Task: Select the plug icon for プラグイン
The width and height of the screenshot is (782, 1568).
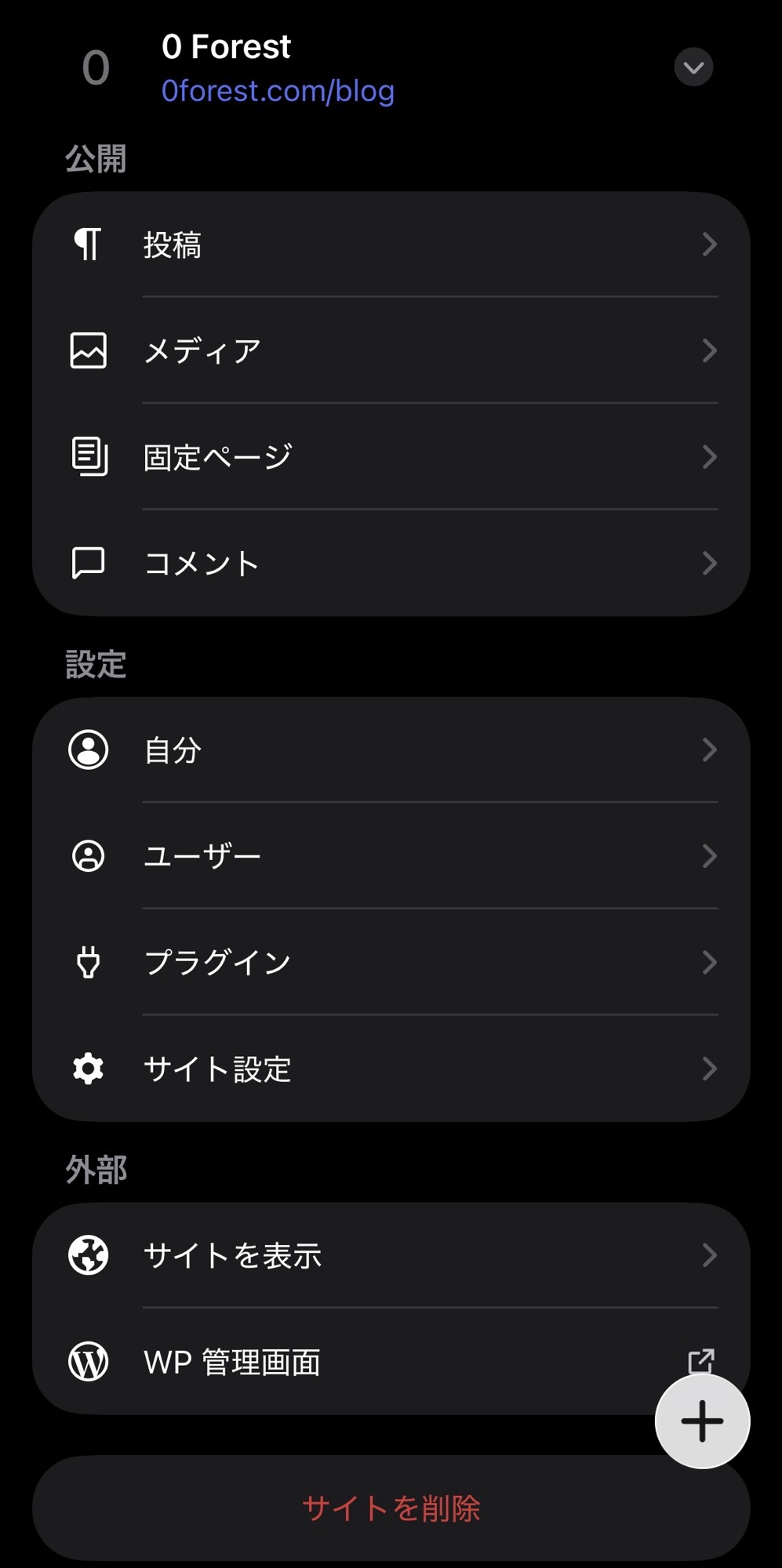Action: (x=87, y=962)
